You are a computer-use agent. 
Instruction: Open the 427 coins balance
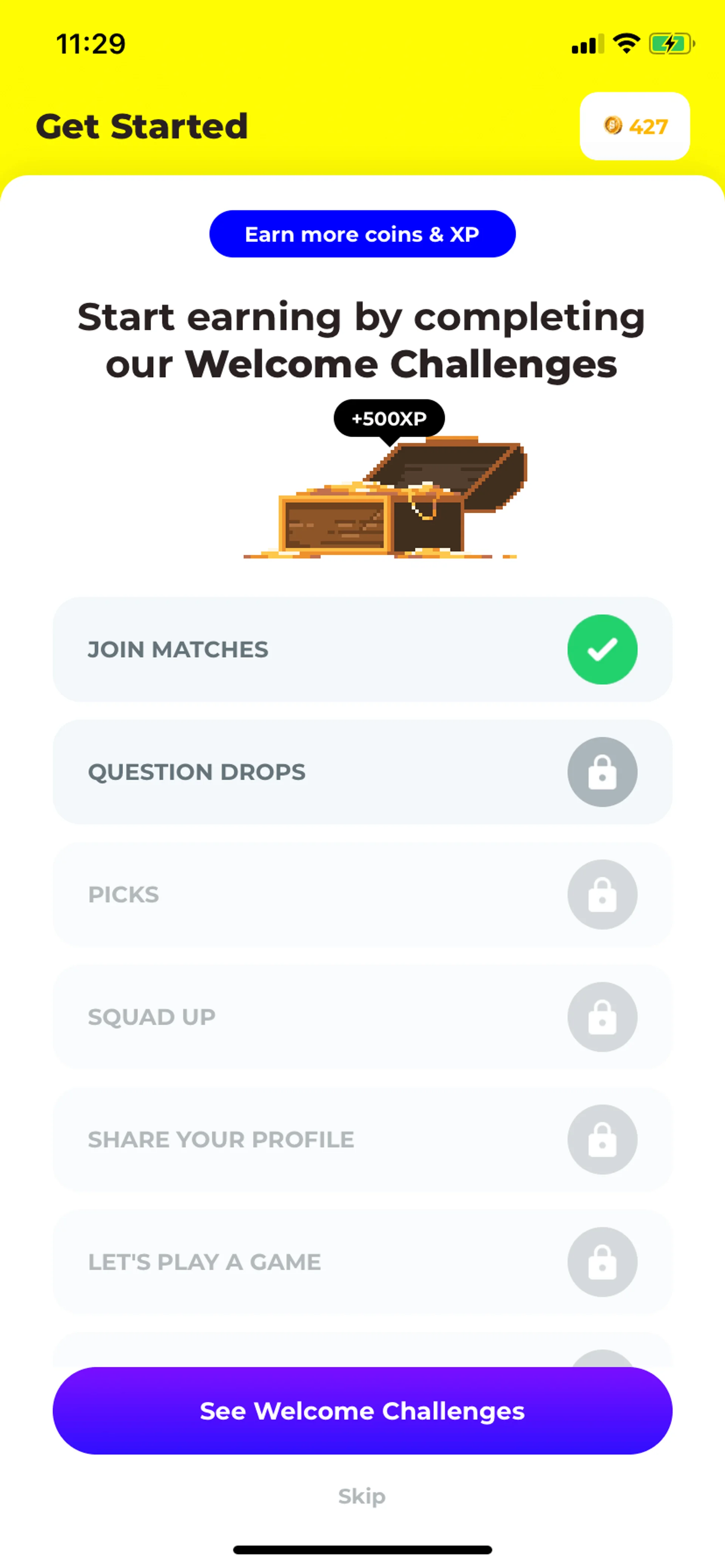[634, 126]
